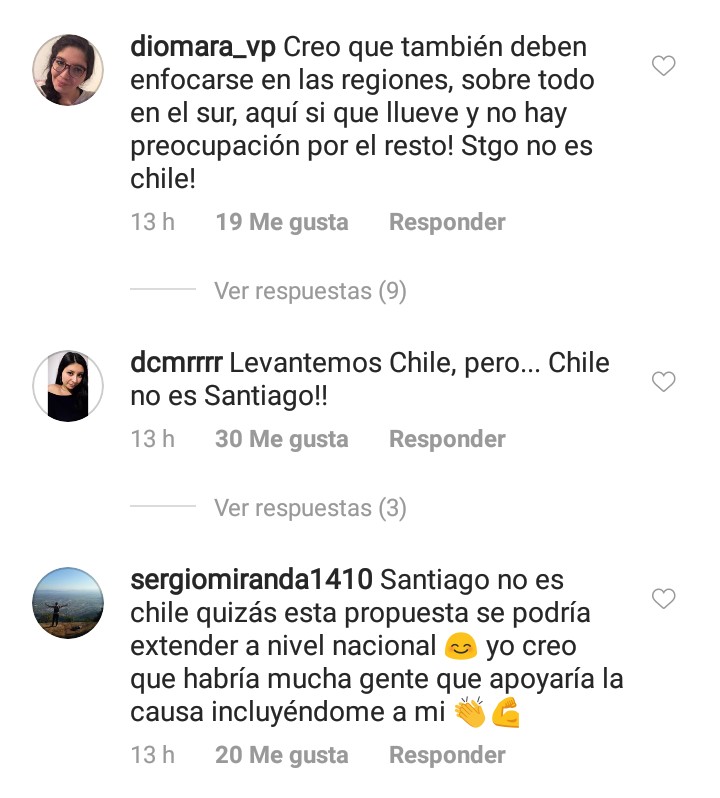Visit the sergiomiranda1410 username link
This screenshot has width=720, height=798.
pos(251,580)
